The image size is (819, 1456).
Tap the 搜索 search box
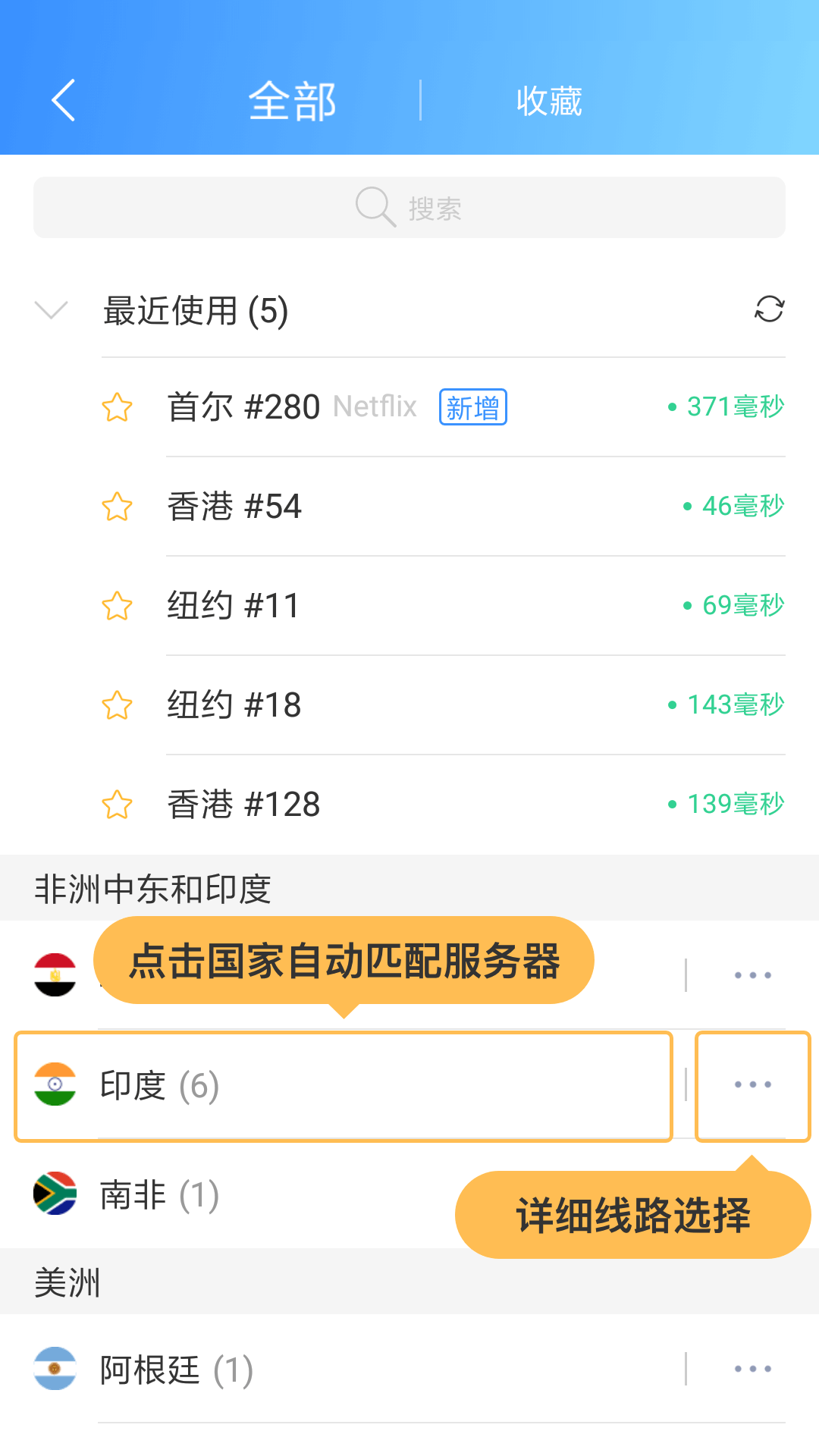409,207
